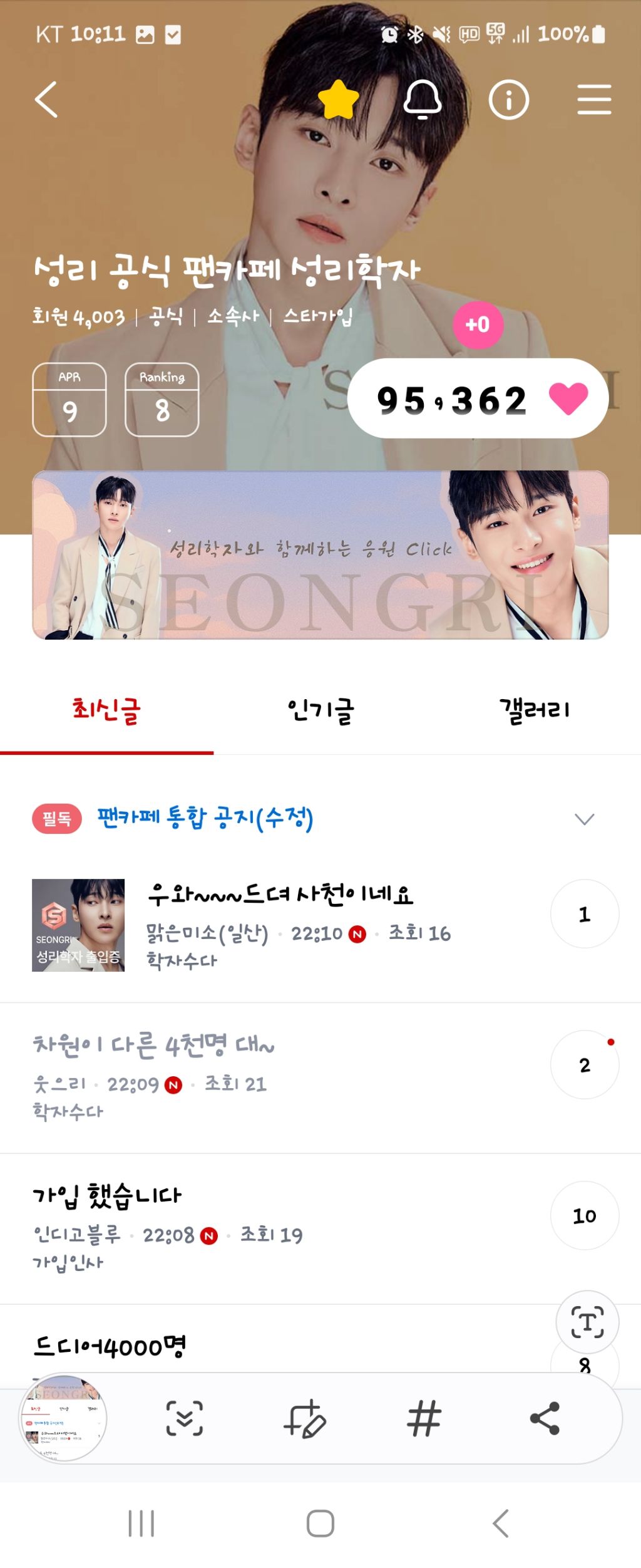Screen dimensions: 641x1568
Task: Select the 최신글 tab
Action: (x=106, y=711)
